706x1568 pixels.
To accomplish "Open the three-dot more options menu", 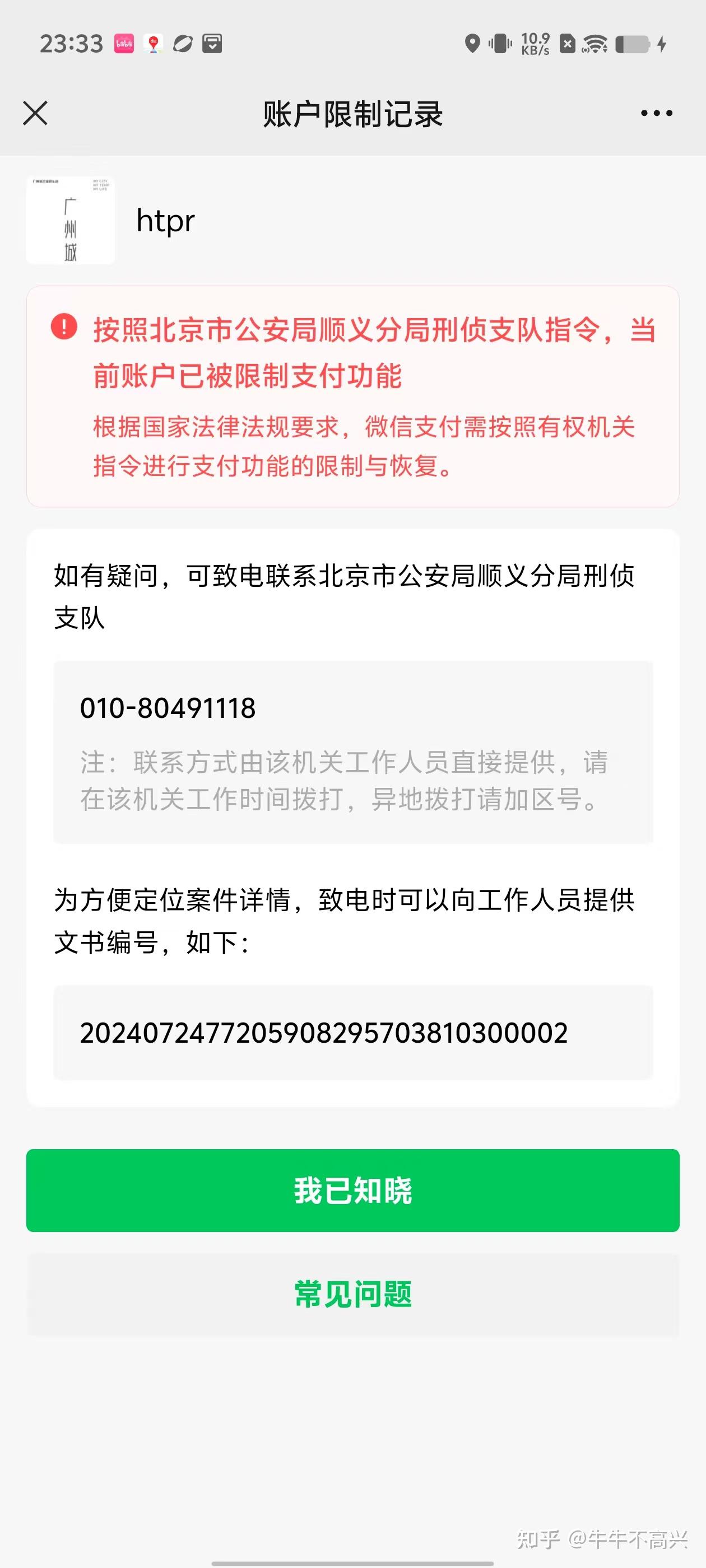I will [656, 113].
